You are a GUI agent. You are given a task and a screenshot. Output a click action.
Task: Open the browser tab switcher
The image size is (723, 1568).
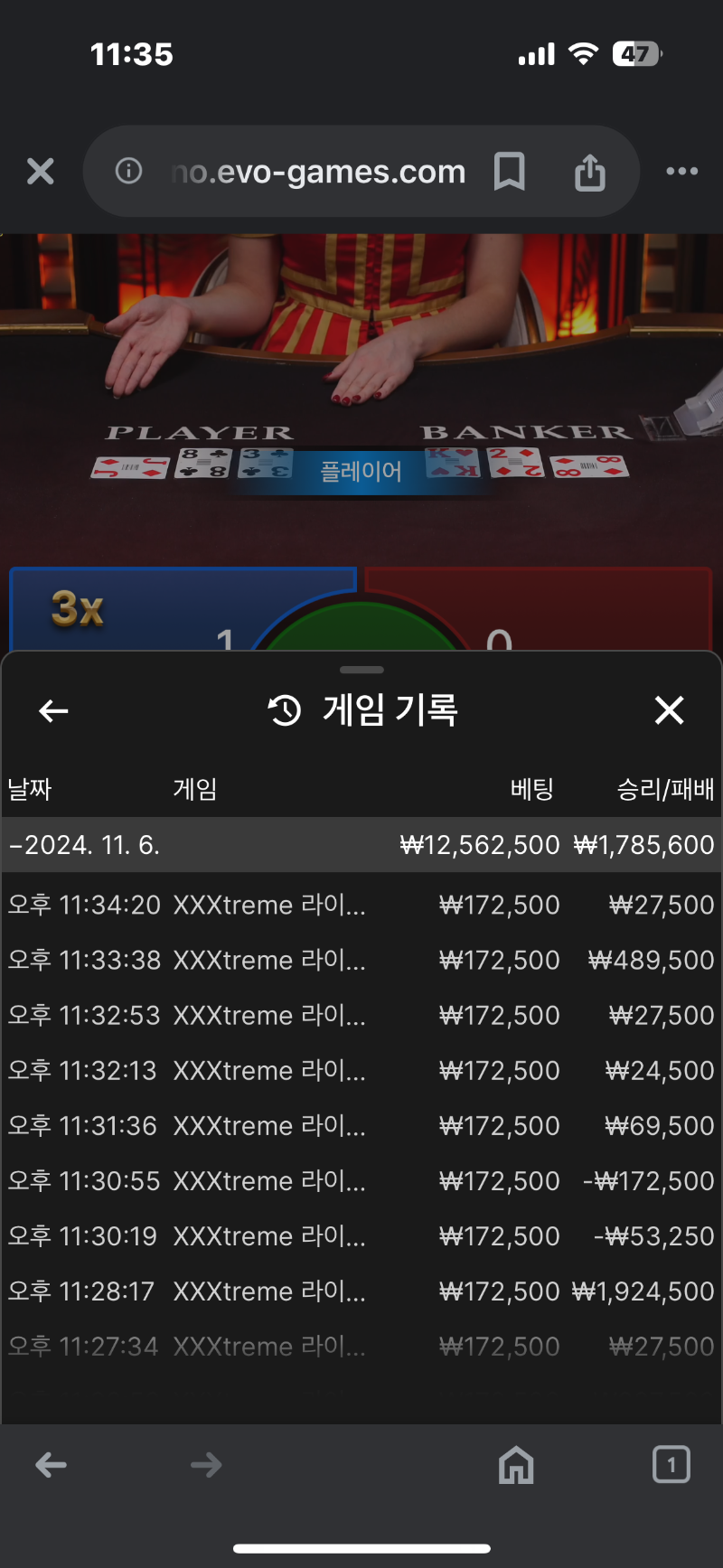[x=671, y=1465]
